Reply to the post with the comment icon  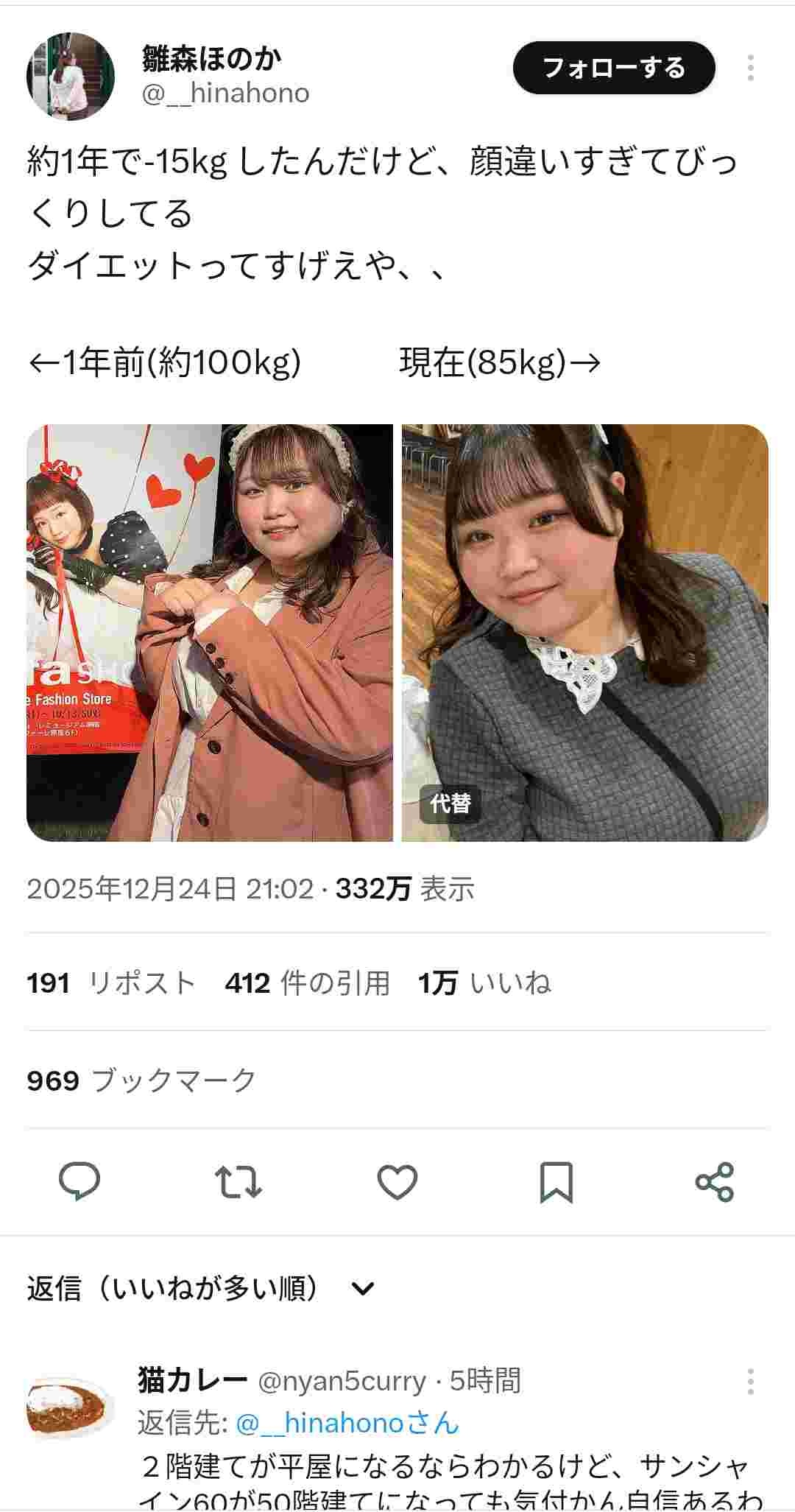pos(79,1182)
